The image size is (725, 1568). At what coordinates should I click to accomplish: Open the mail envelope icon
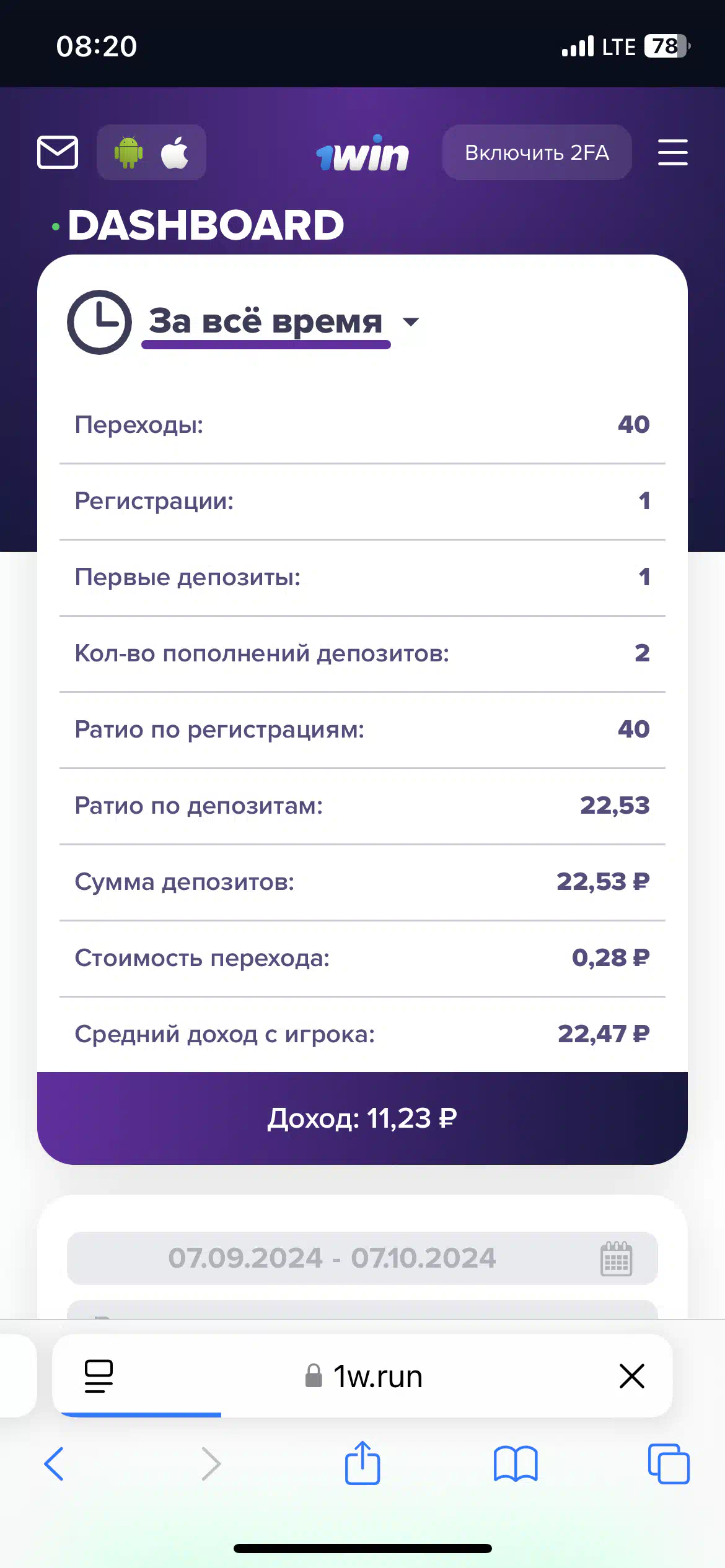(58, 152)
